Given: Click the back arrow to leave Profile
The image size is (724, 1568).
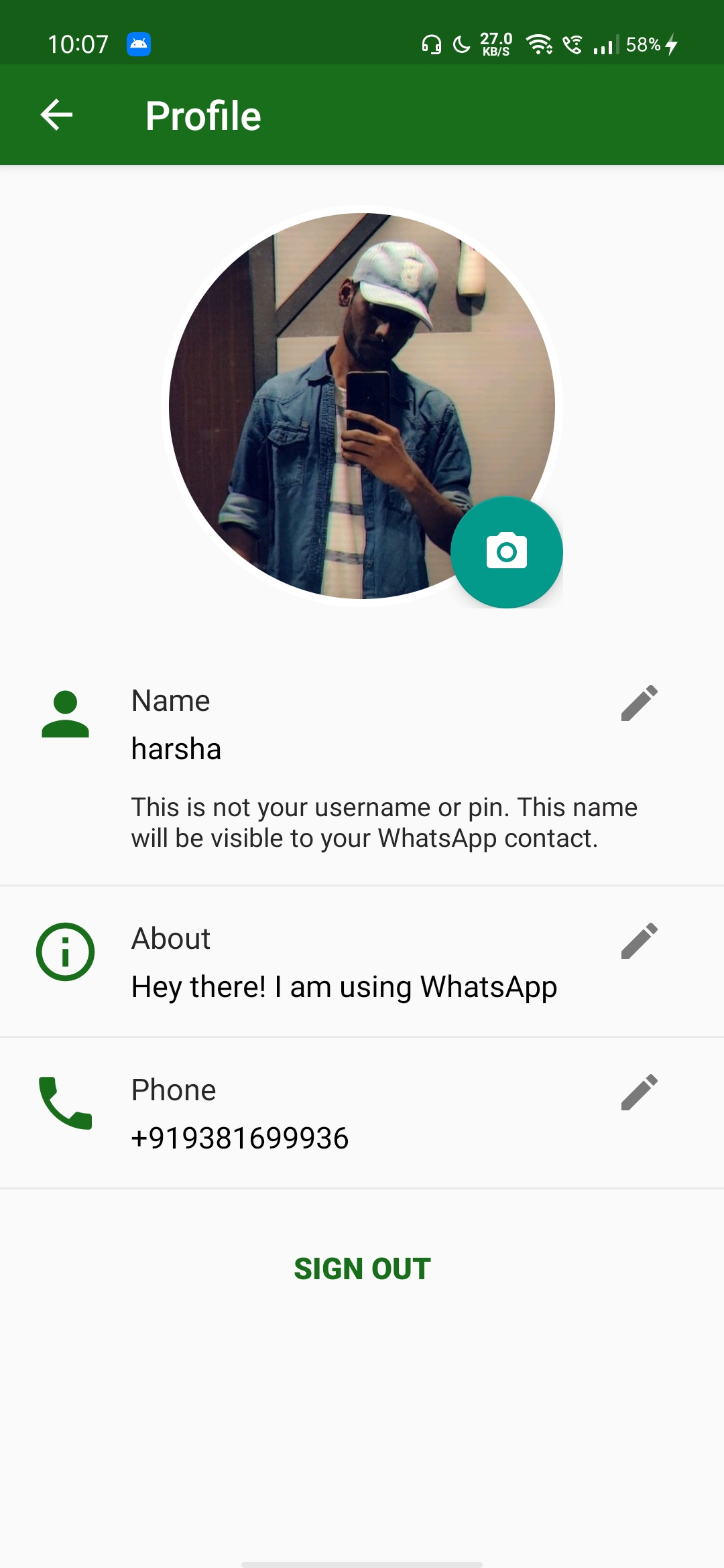Looking at the screenshot, I should point(56,113).
